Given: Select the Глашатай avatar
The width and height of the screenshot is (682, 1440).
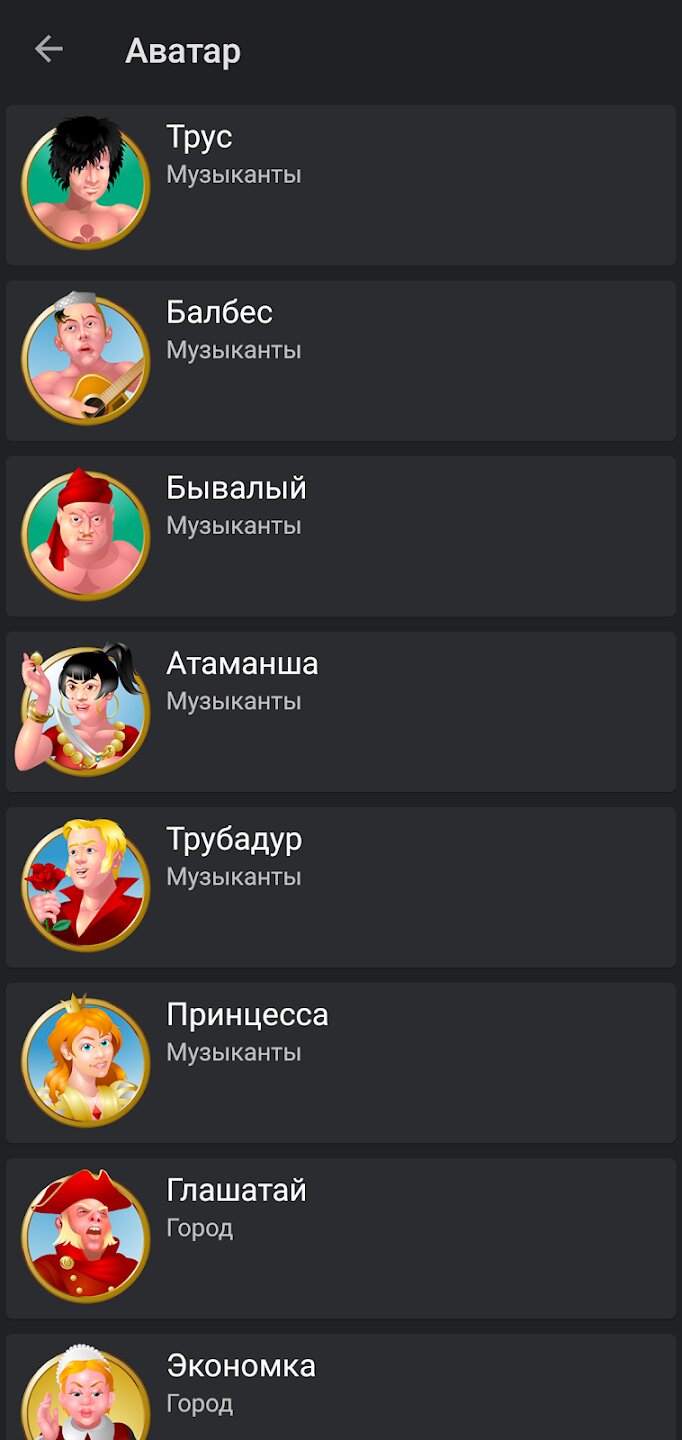Looking at the screenshot, I should [340, 1238].
